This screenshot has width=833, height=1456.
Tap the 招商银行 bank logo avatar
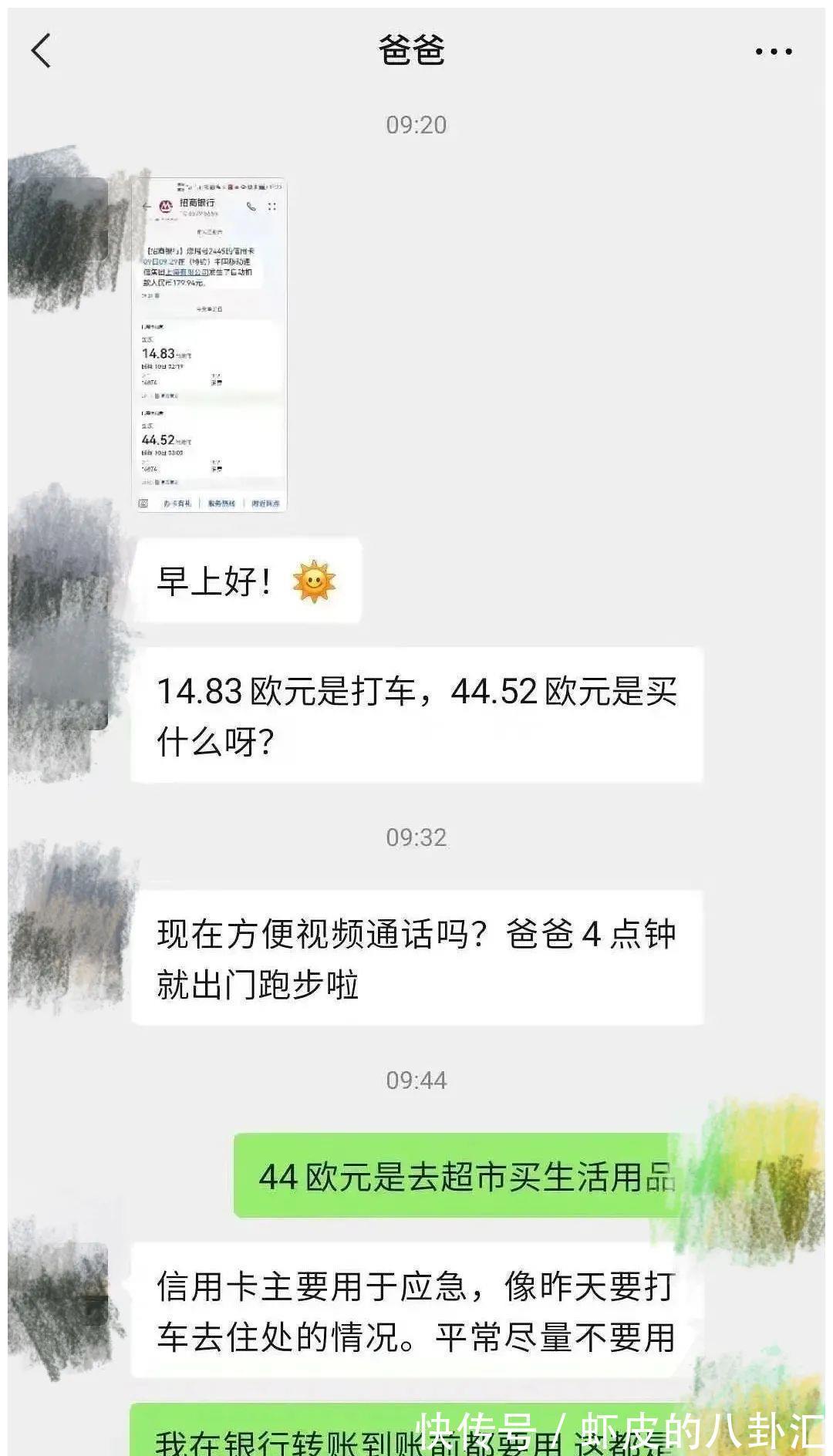coord(166,207)
